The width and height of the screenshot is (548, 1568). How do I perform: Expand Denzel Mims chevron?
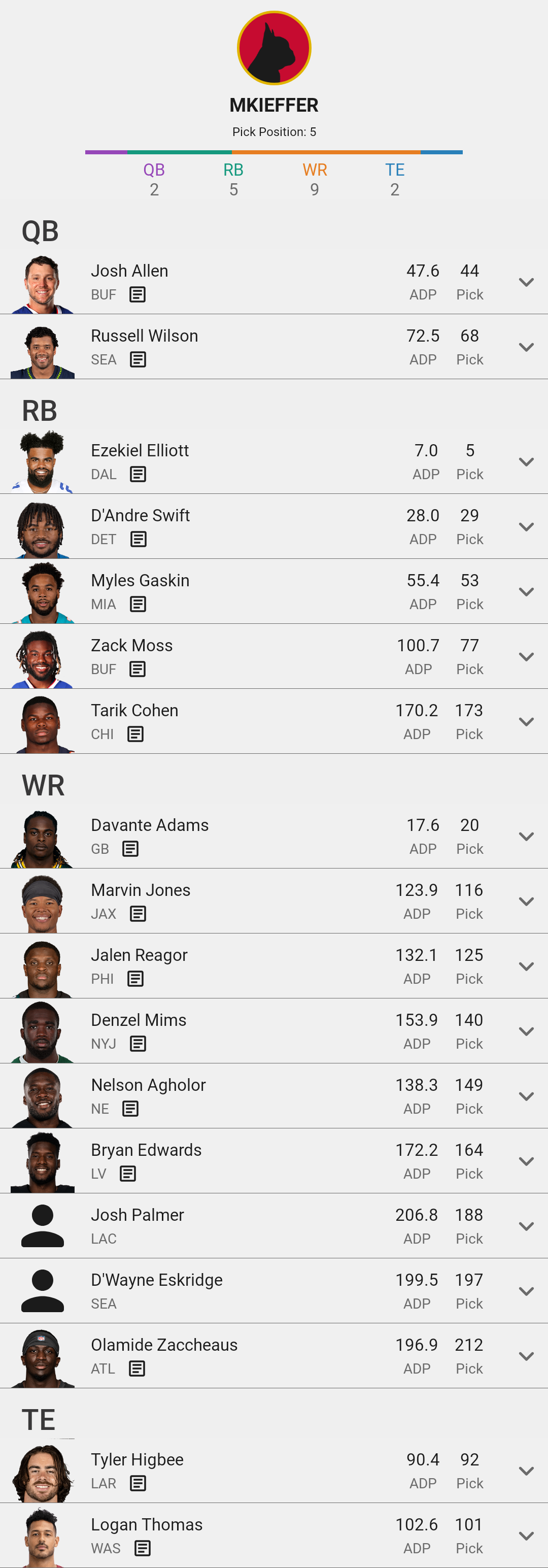coord(526,1031)
